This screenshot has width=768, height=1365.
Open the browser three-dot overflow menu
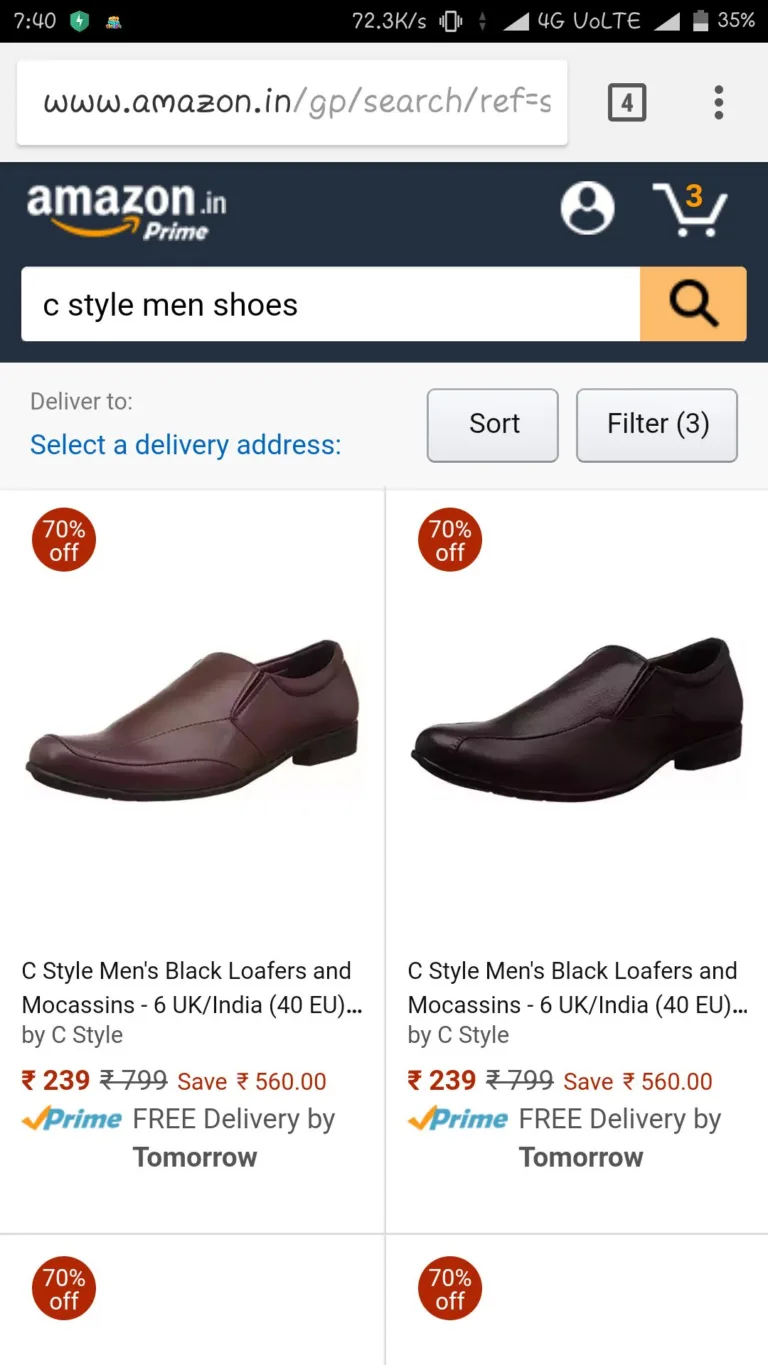click(x=718, y=101)
